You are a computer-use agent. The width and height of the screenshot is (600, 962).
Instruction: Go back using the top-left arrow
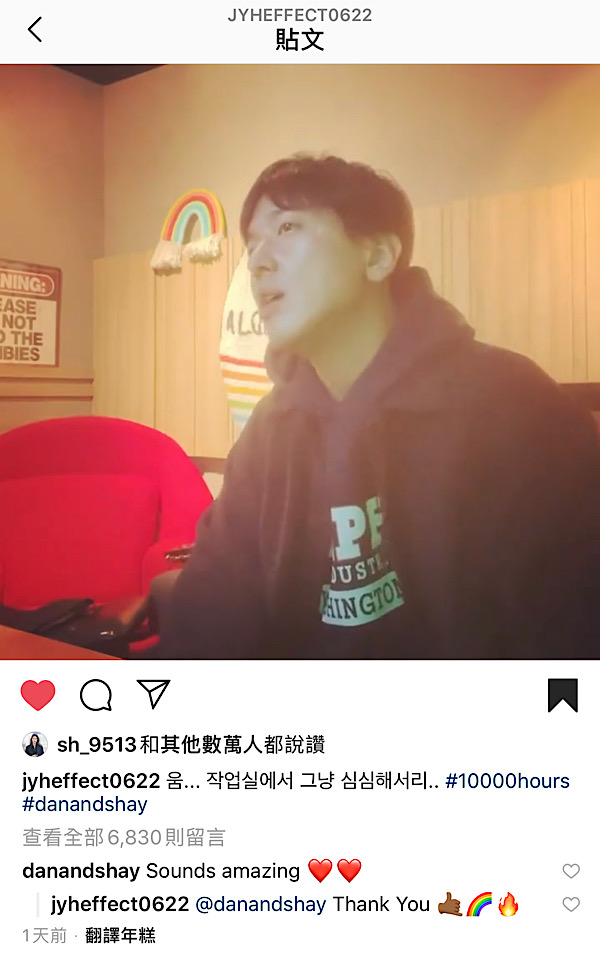pyautogui.click(x=35, y=30)
